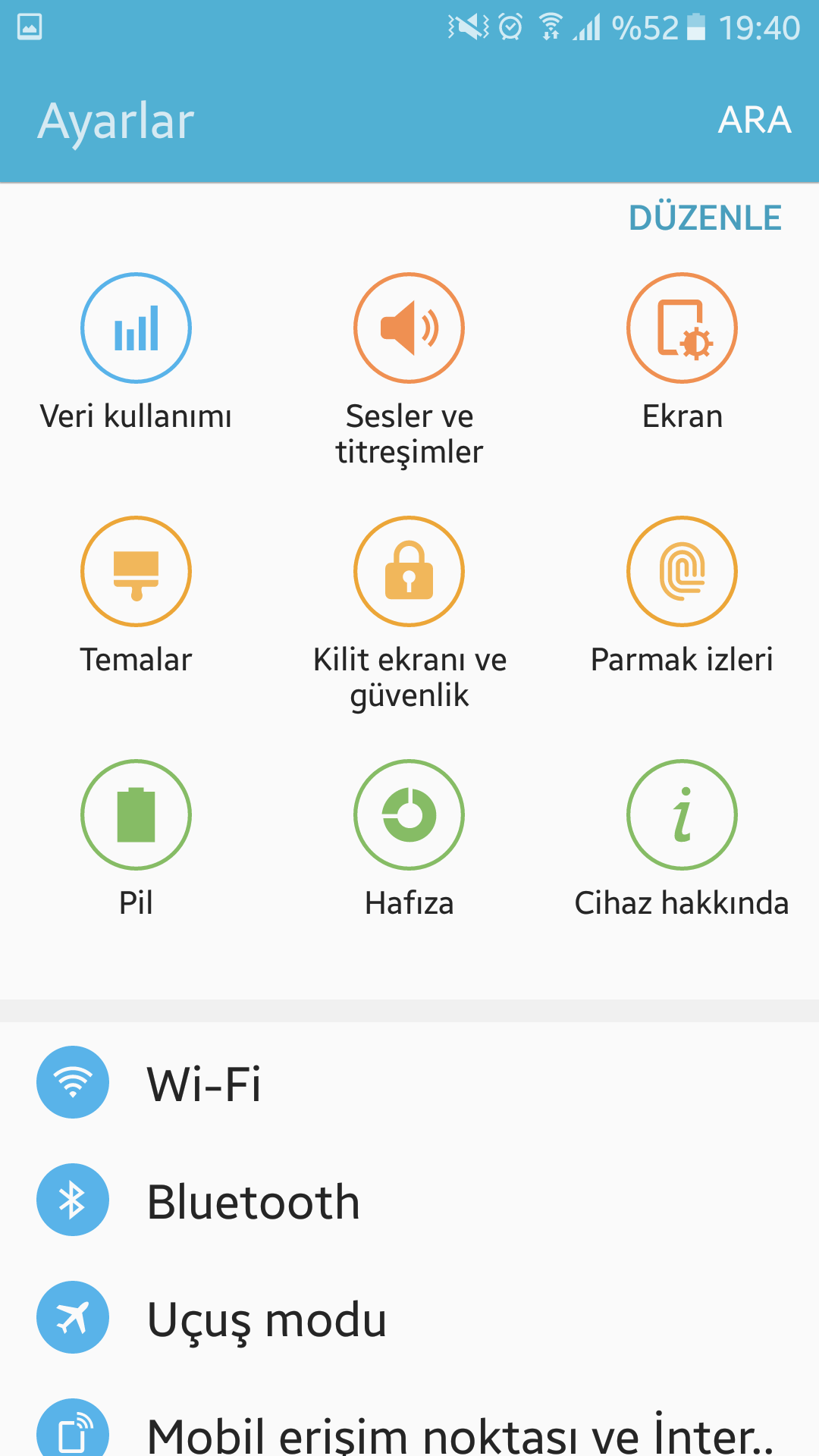Open Kilit ekranı ve güvenlik settings

click(409, 572)
